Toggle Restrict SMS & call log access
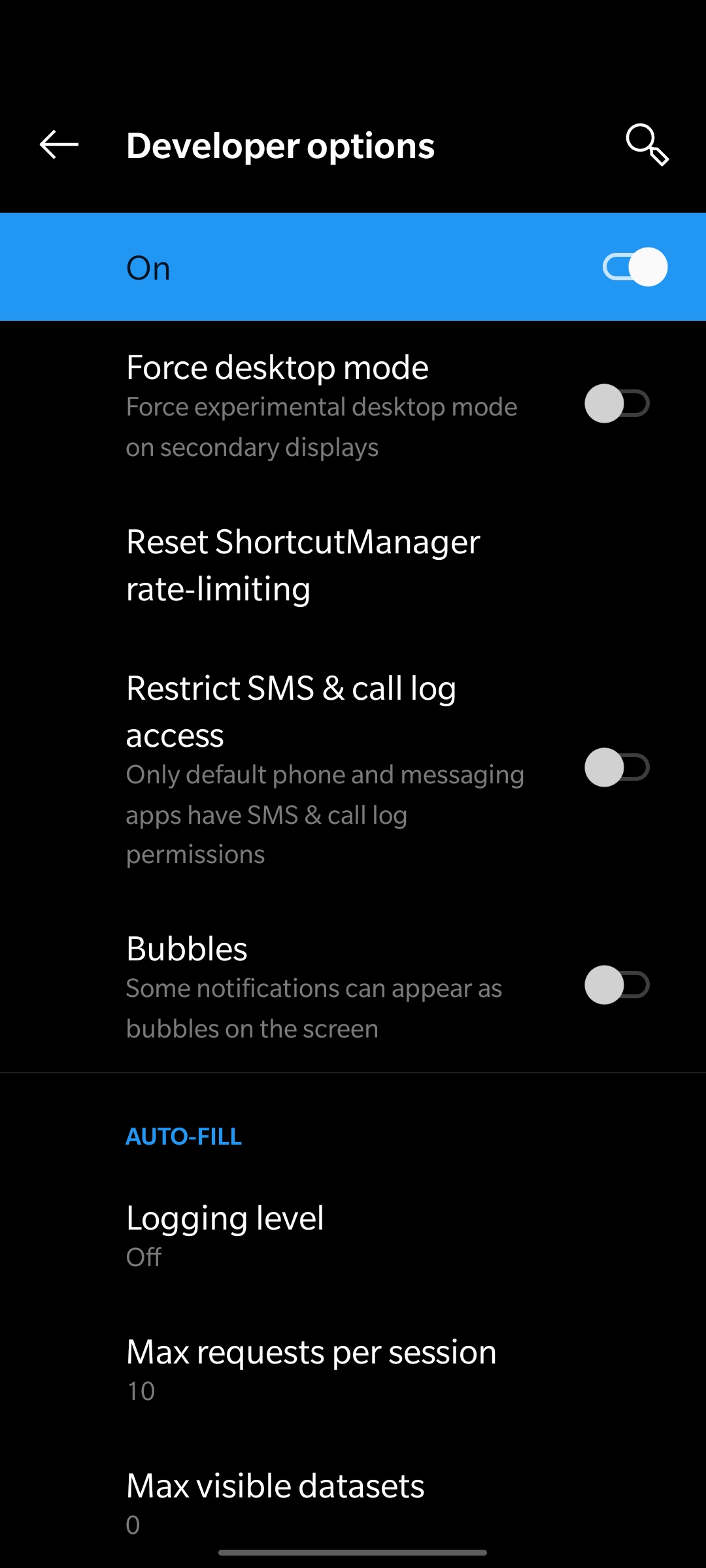706x1568 pixels. click(x=617, y=767)
